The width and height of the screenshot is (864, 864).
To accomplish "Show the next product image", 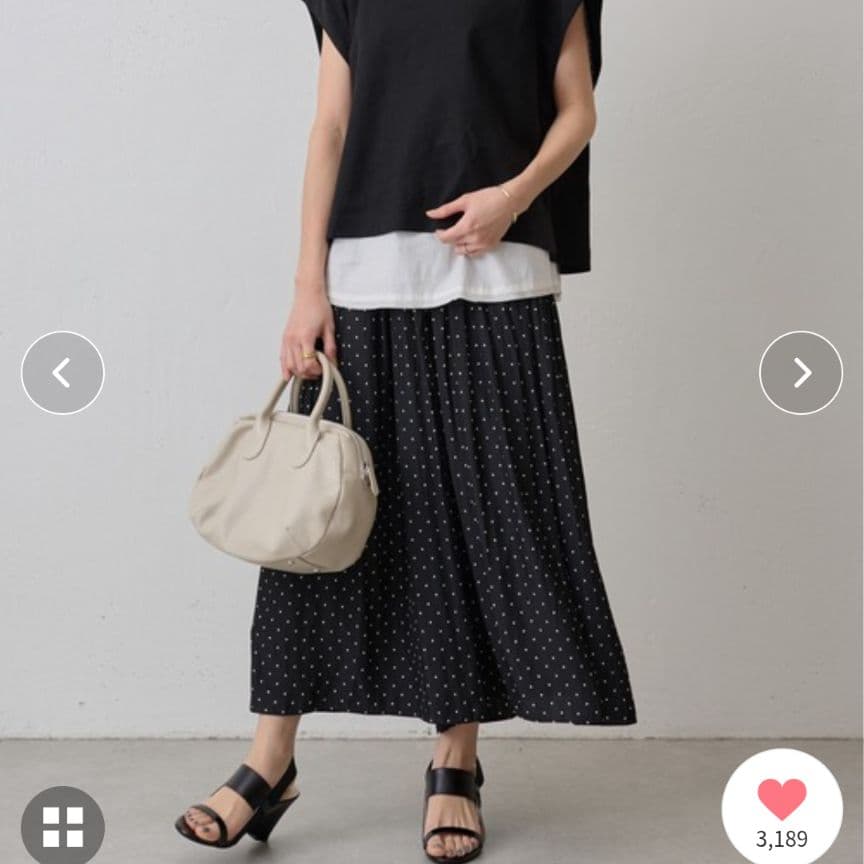I will [x=801, y=373].
